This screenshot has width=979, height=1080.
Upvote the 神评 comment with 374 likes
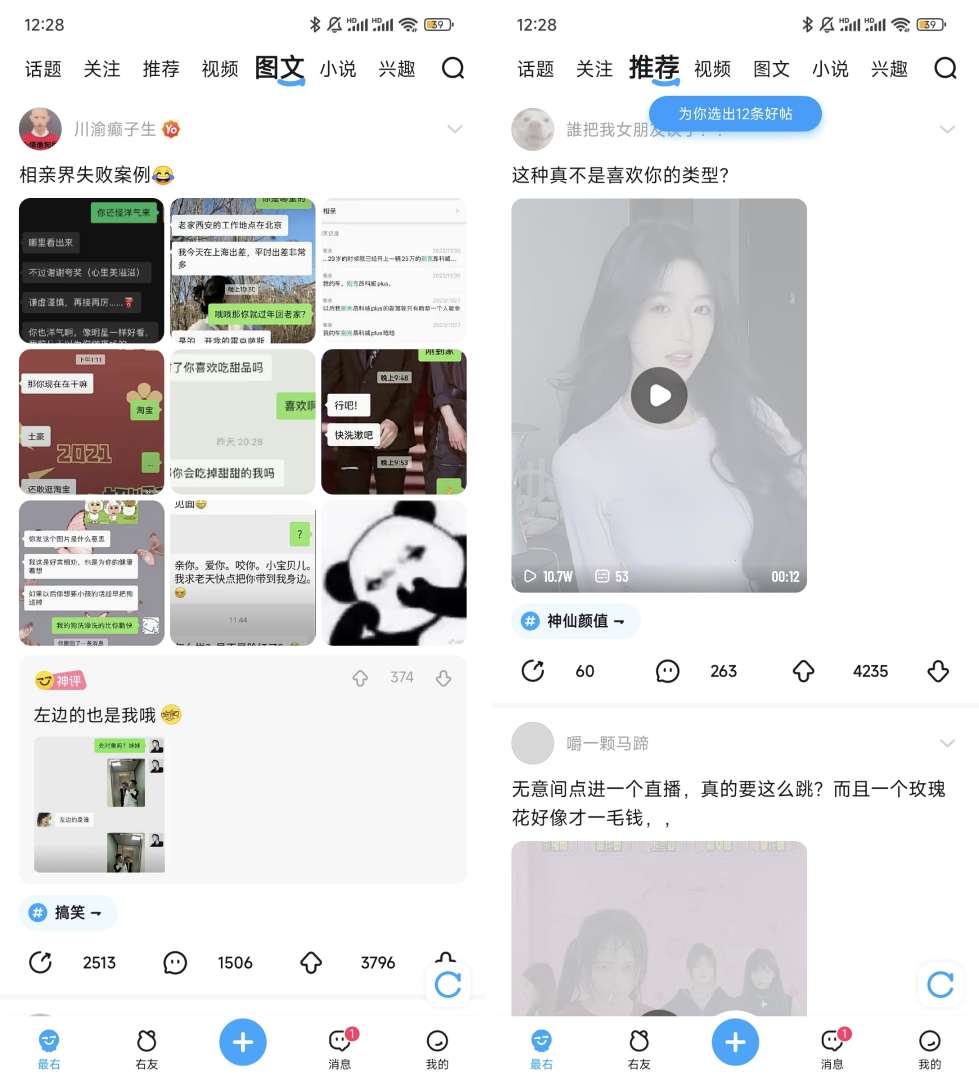point(360,678)
